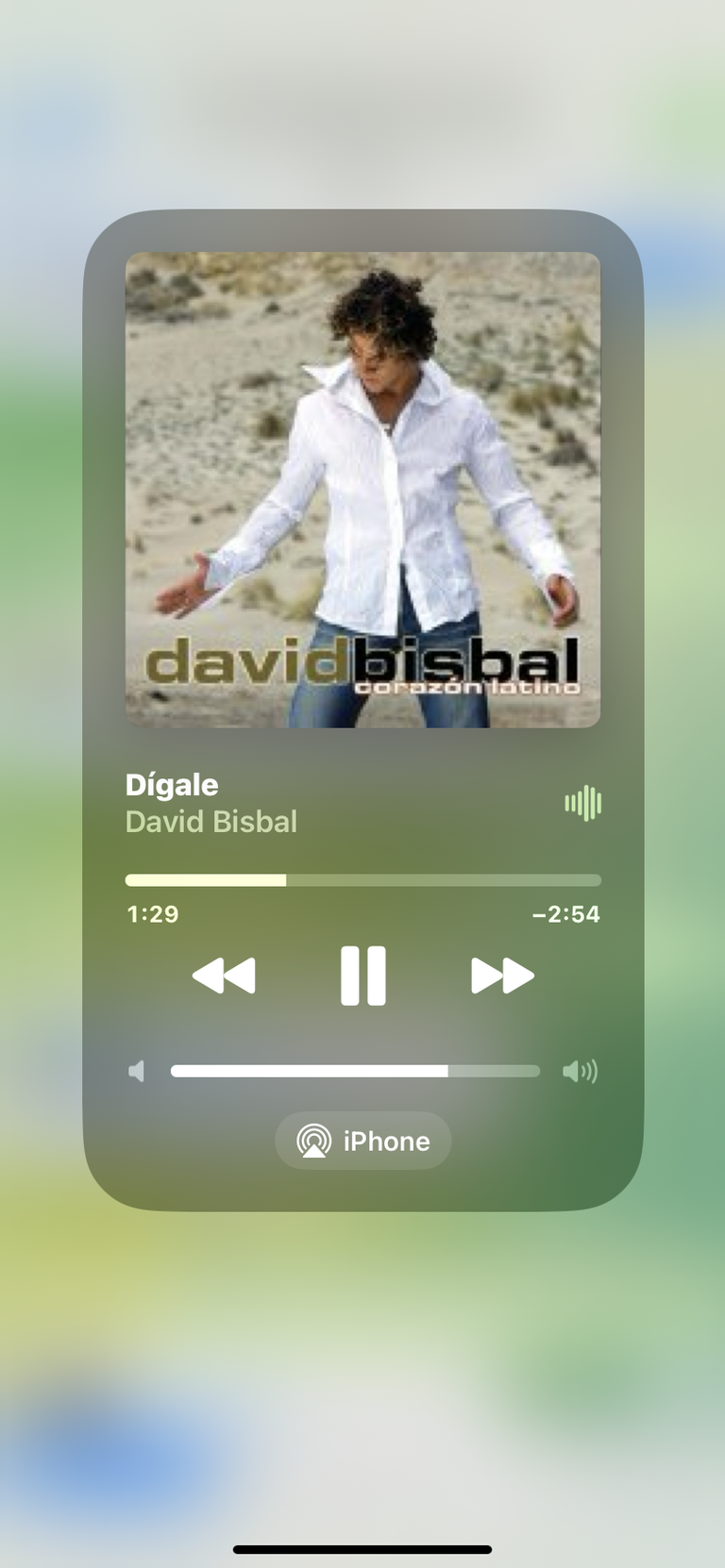Skip back to the previous track
Viewport: 725px width, 1568px height.
224,976
